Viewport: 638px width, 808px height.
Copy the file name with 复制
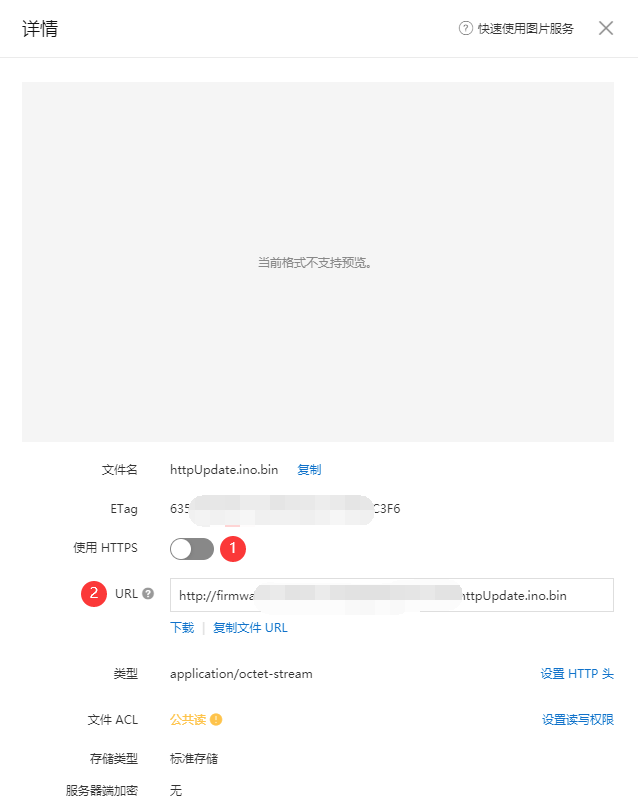pyautogui.click(x=309, y=470)
